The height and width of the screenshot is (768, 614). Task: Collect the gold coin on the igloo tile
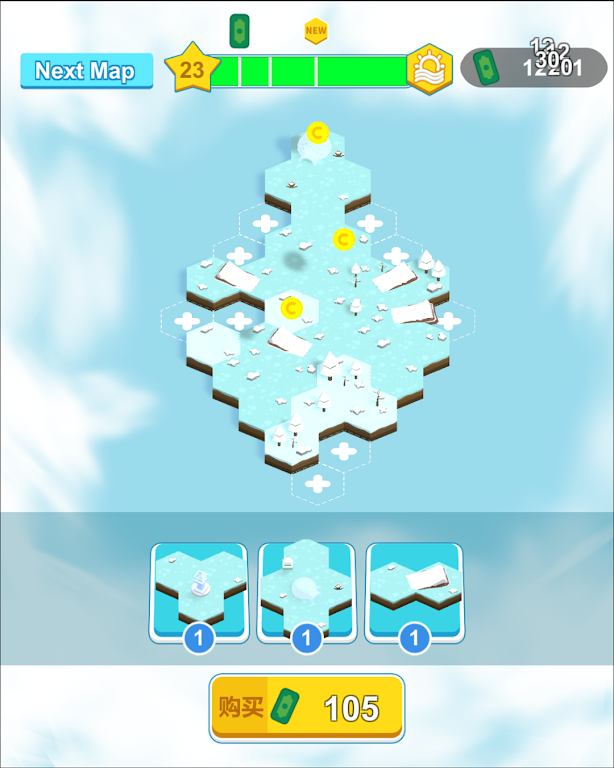(318, 132)
